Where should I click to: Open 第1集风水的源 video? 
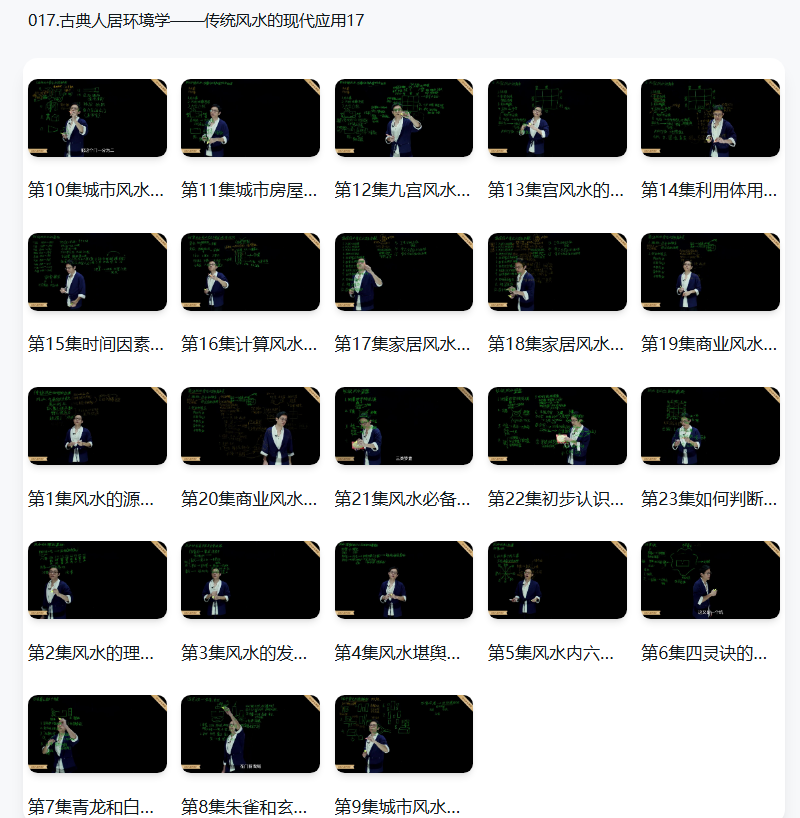coord(97,426)
